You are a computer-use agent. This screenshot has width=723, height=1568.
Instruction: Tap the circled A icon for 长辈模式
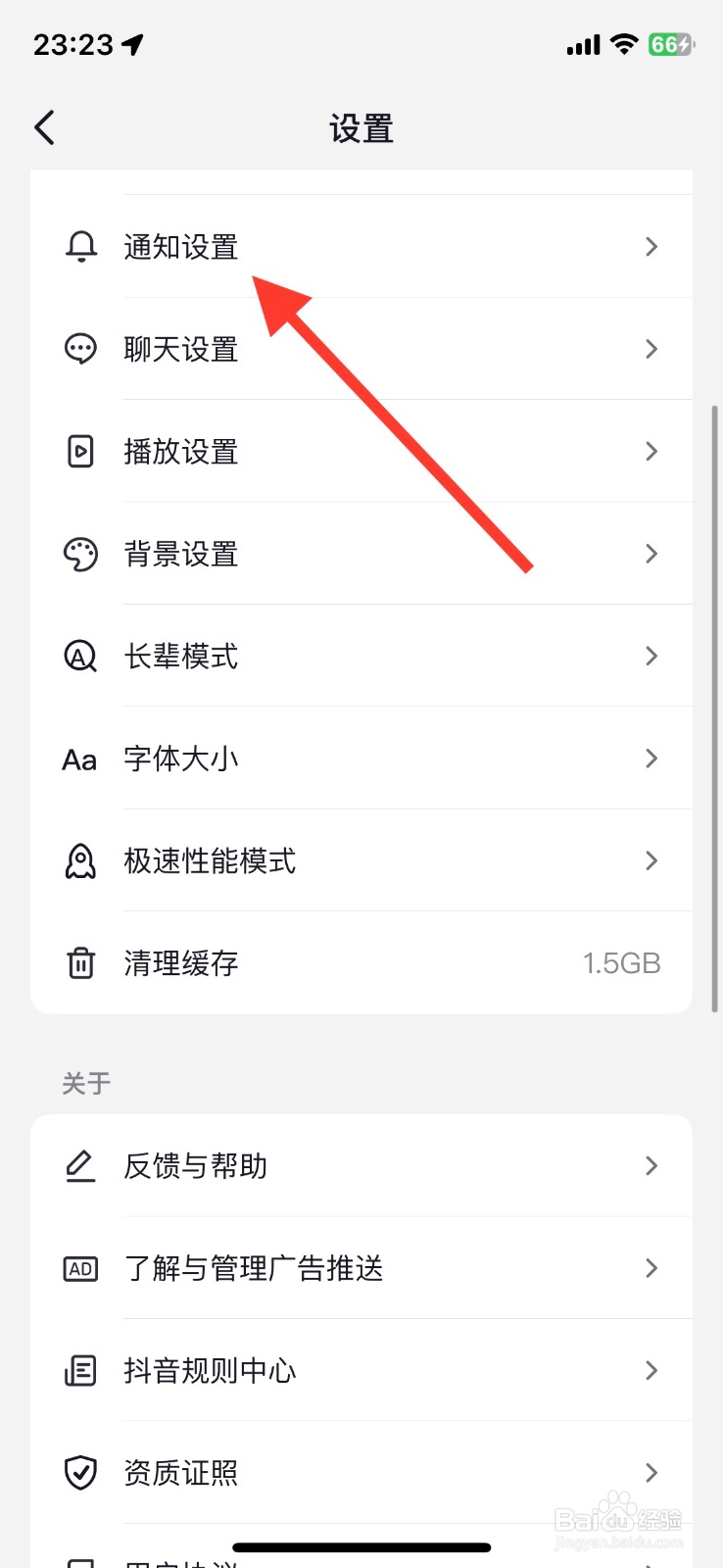pos(80,657)
